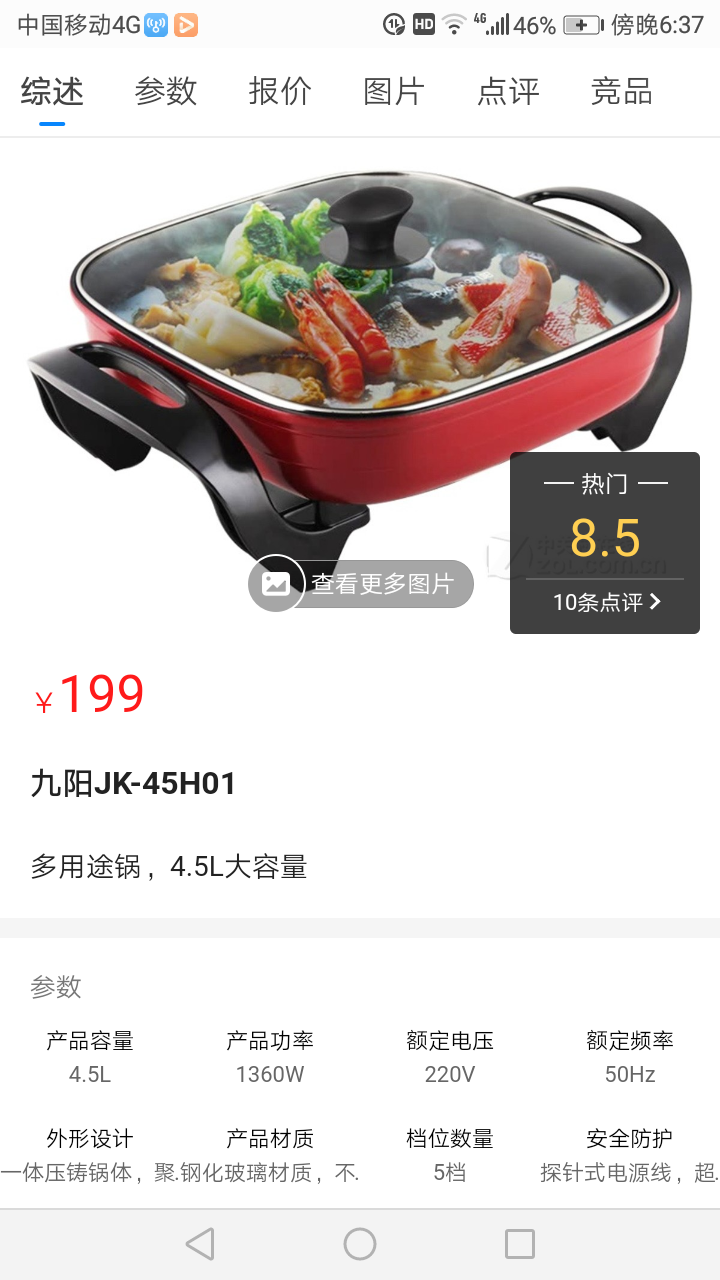Select the 综述 tab
This screenshot has height=1280, width=720.
tap(52, 92)
